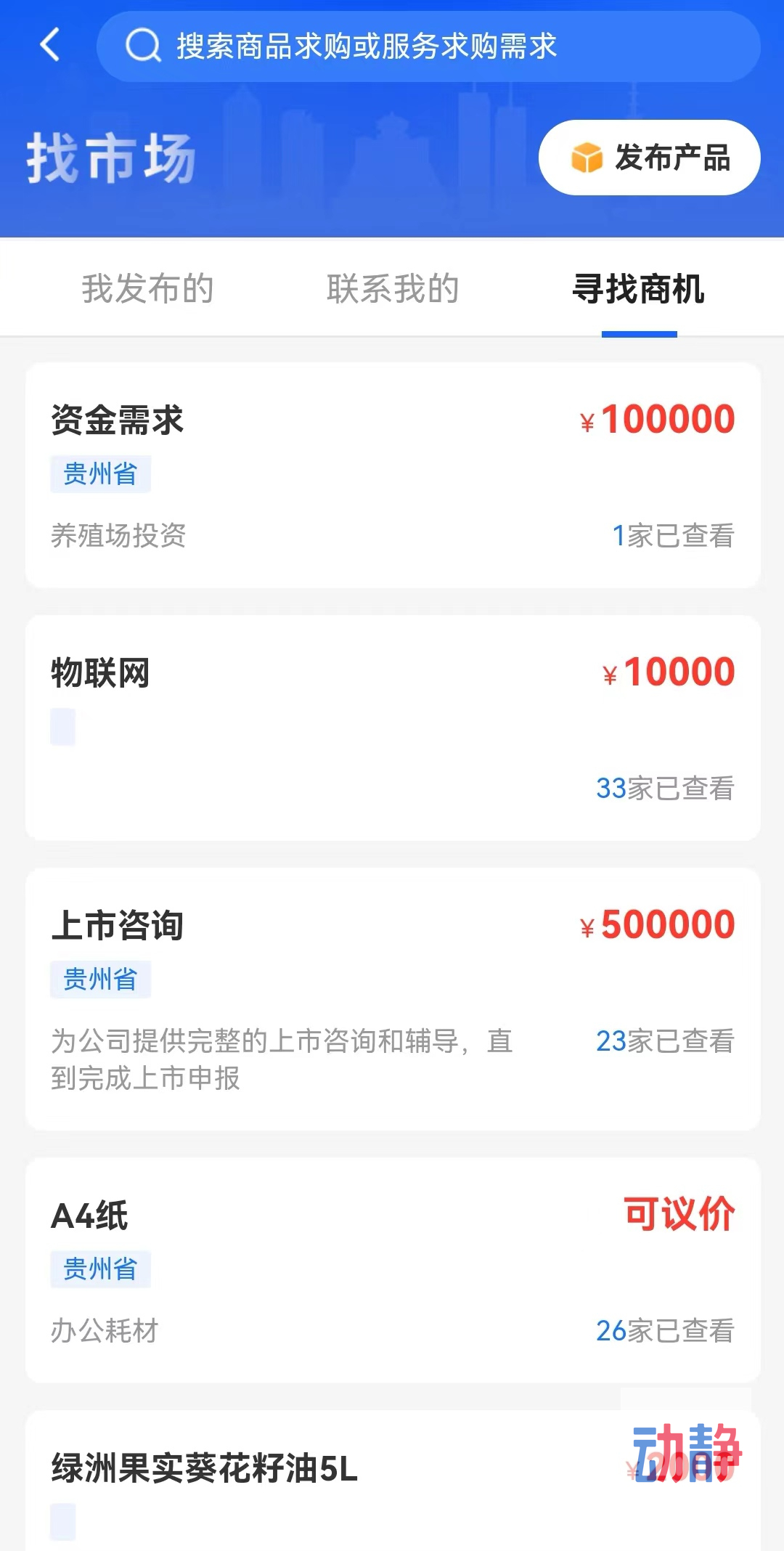The height and width of the screenshot is (1551, 784).
Task: Open the A4纸 listing card
Action: pos(393,1270)
